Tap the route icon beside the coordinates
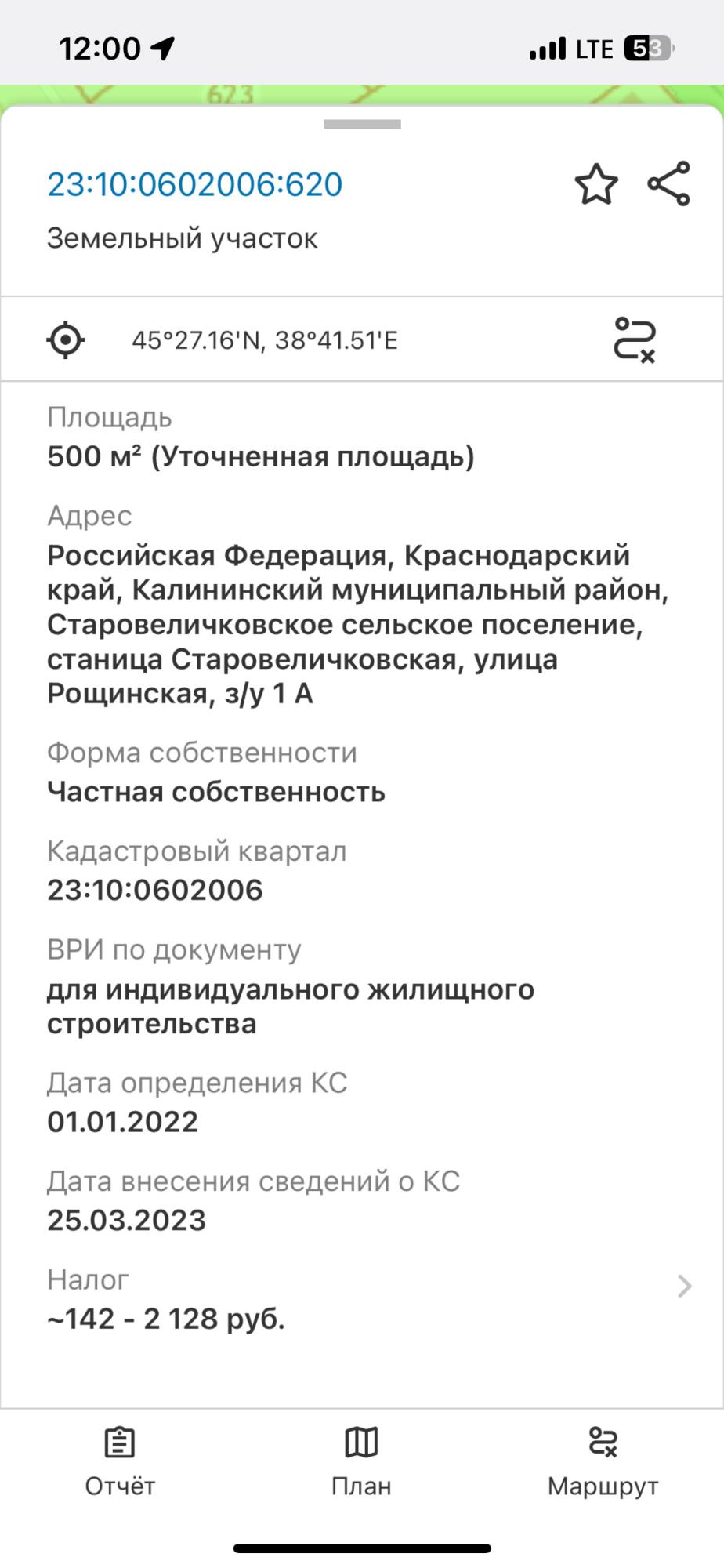The width and height of the screenshot is (724, 1568). click(634, 340)
